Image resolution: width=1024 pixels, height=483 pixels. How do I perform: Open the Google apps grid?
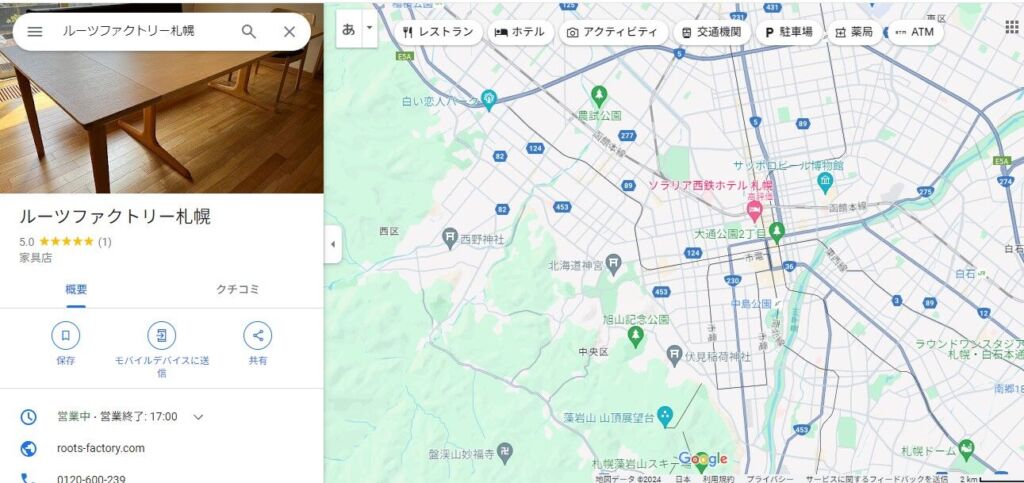pyautogui.click(x=1011, y=27)
